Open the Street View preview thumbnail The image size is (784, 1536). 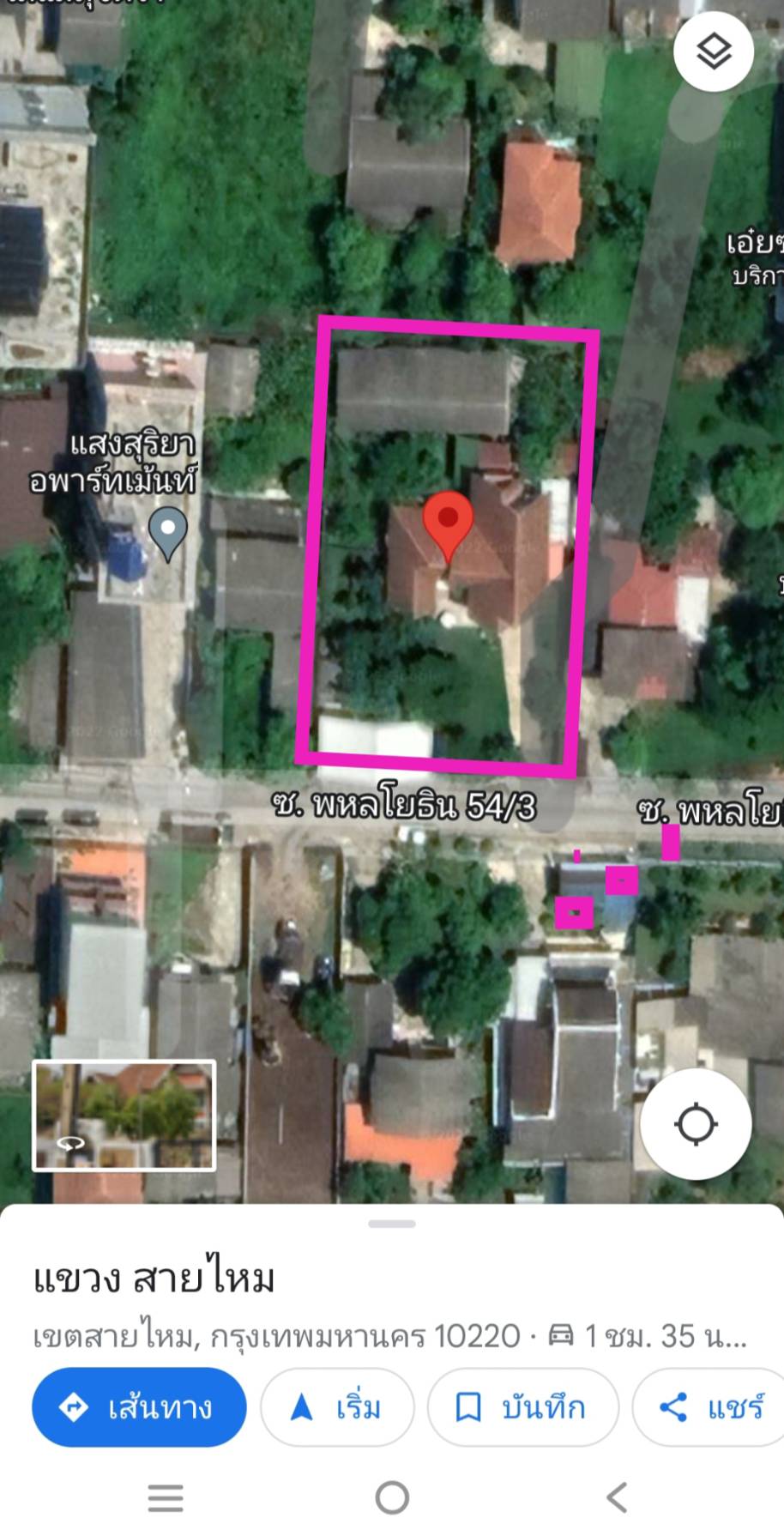coord(124,1116)
